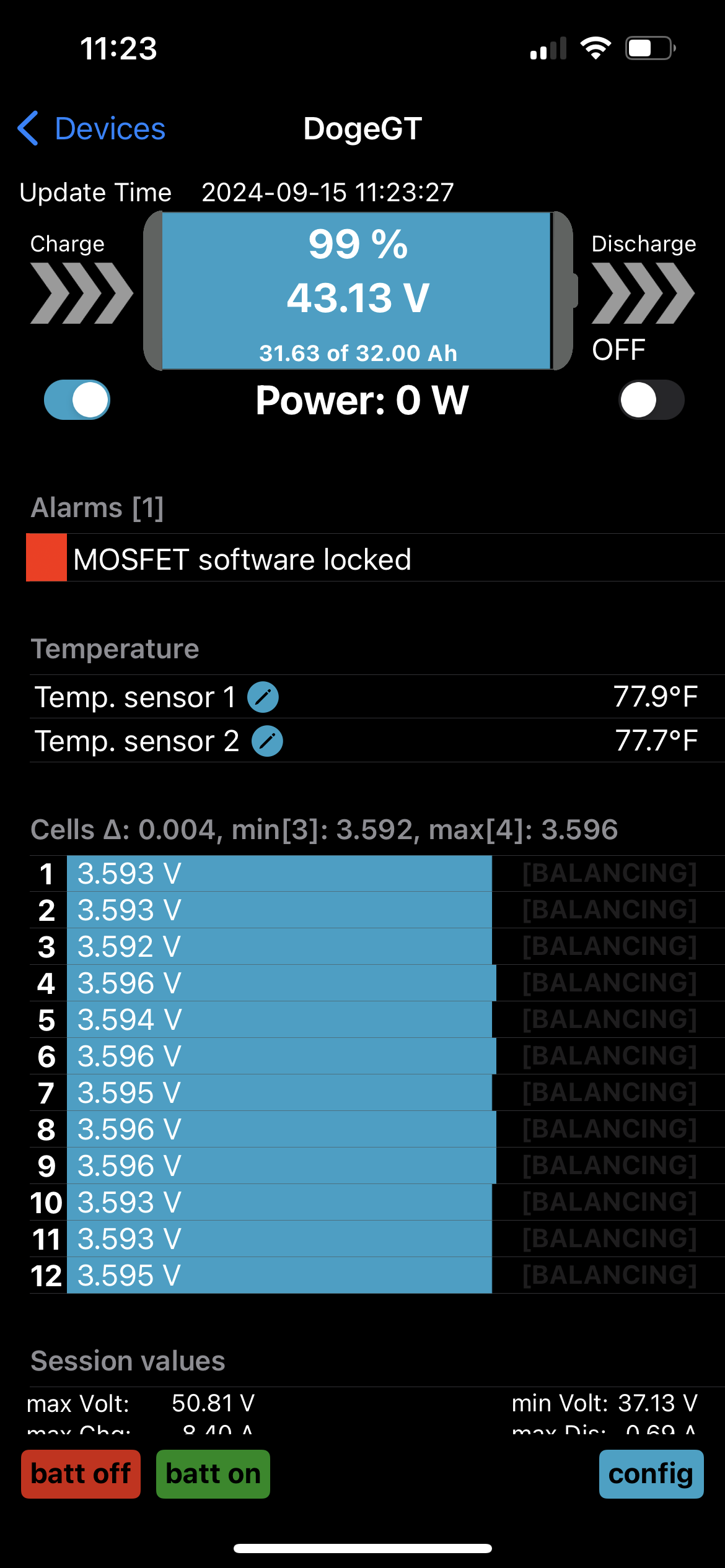Turn off the Charge switch

click(x=77, y=399)
